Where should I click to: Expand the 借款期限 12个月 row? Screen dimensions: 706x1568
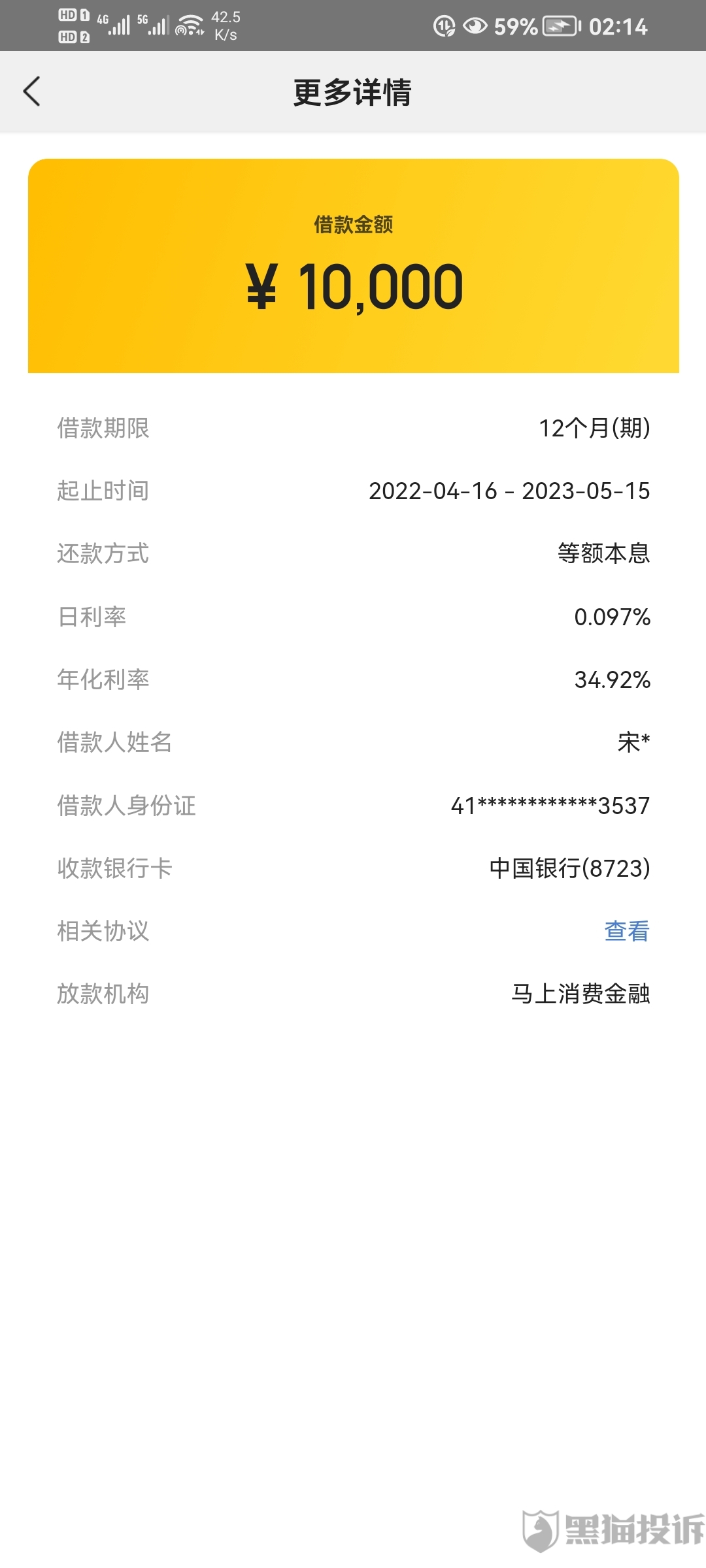click(x=353, y=429)
